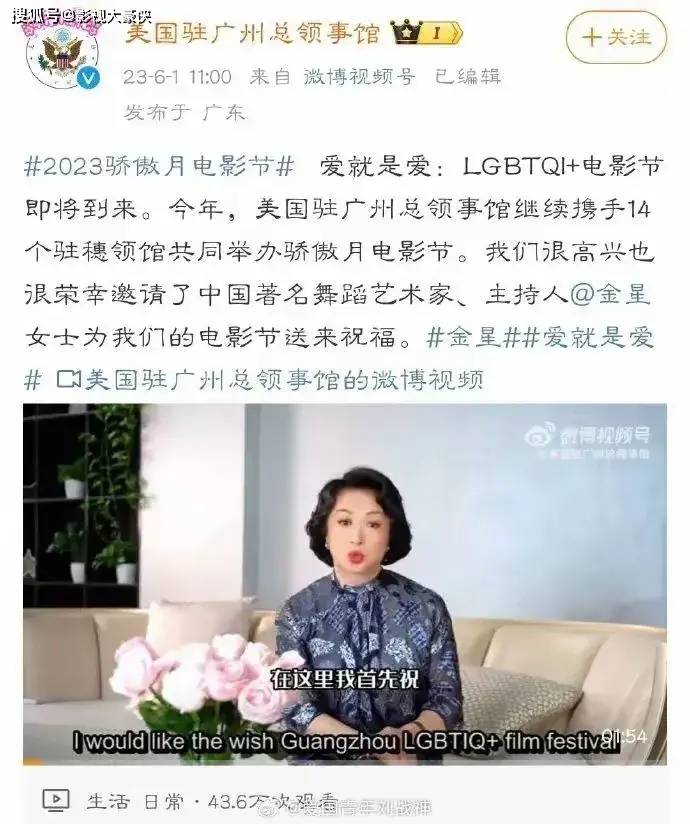Image resolution: width=690 pixels, height=824 pixels.
Task: Play the video in the post
Action: click(x=344, y=584)
